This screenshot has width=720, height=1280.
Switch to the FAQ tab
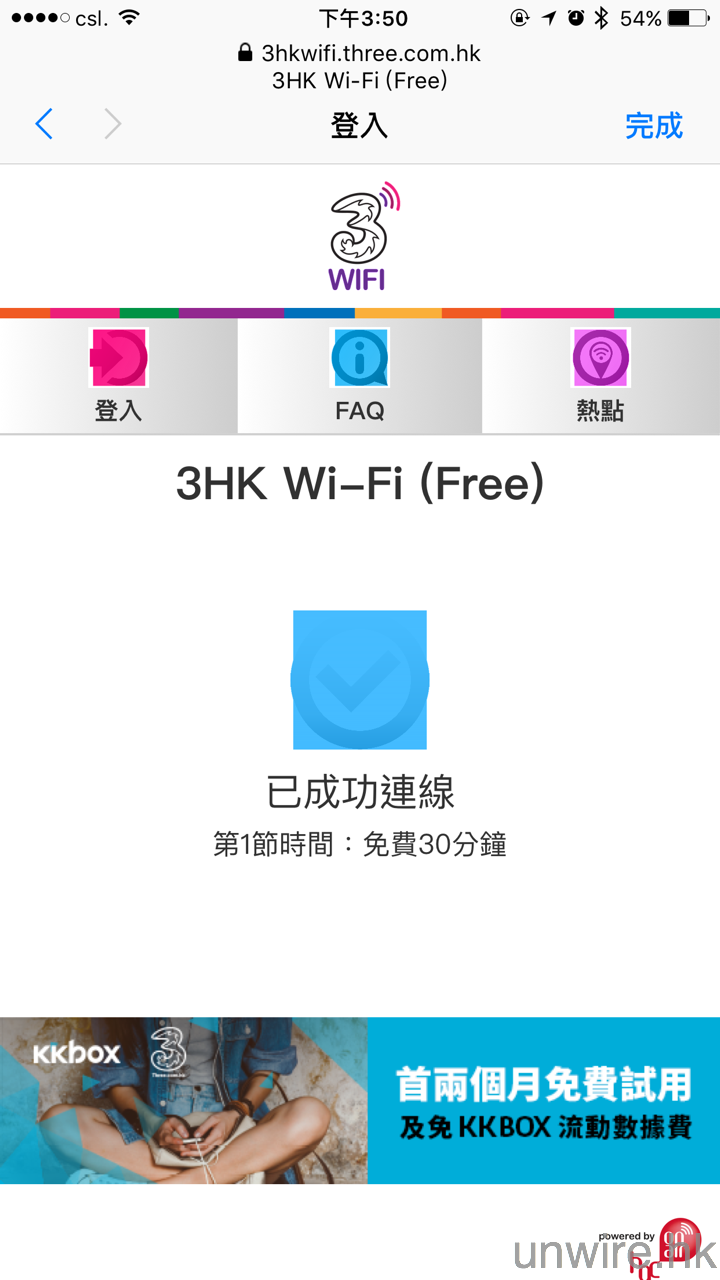(360, 376)
